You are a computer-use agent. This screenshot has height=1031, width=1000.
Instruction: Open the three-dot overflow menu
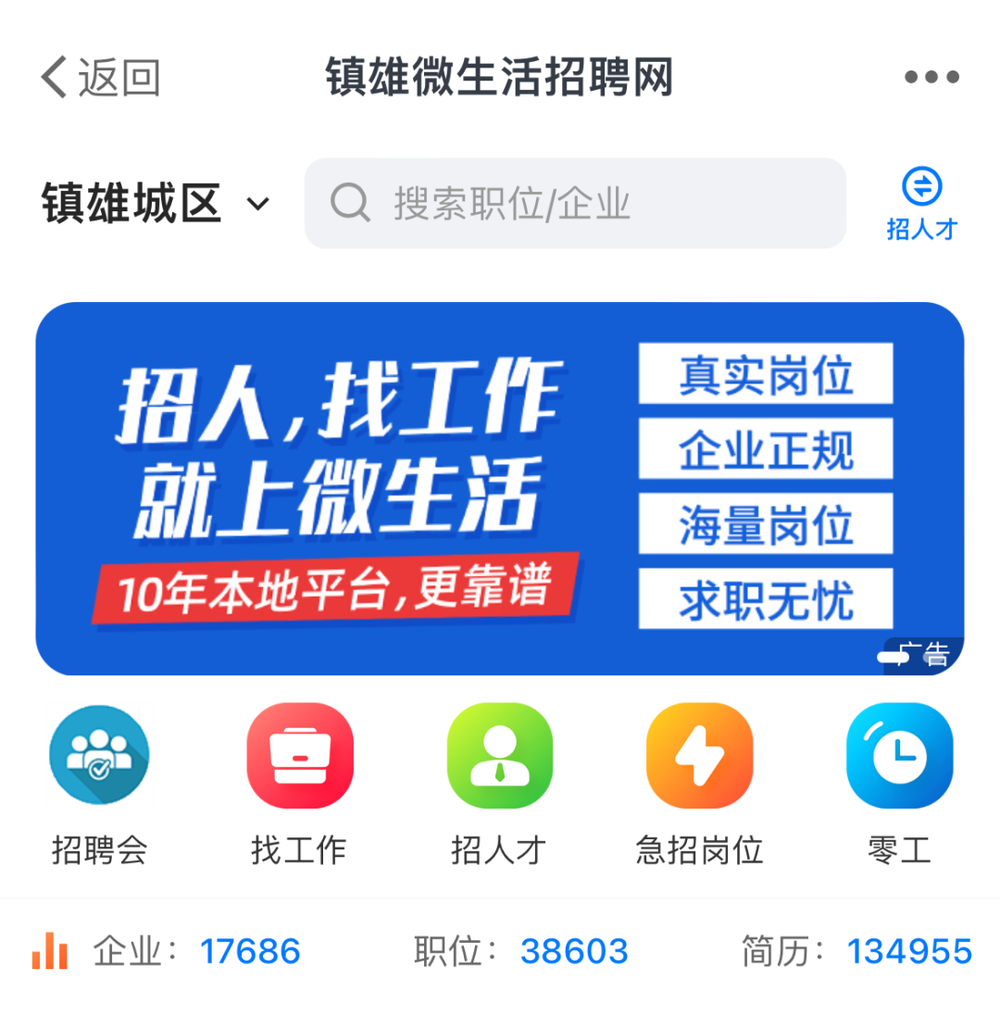931,77
